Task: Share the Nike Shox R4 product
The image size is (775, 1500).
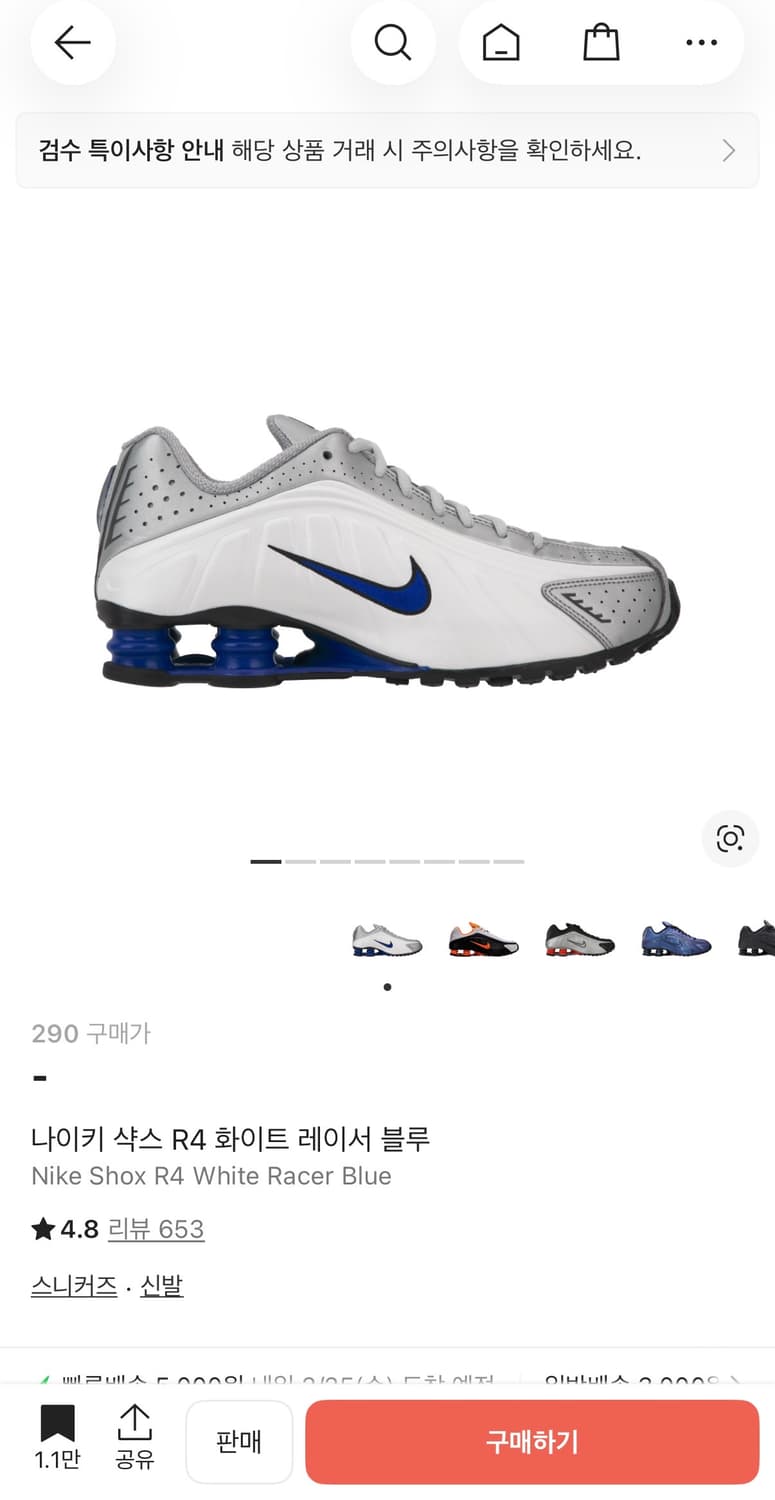Action: pyautogui.click(x=134, y=1440)
